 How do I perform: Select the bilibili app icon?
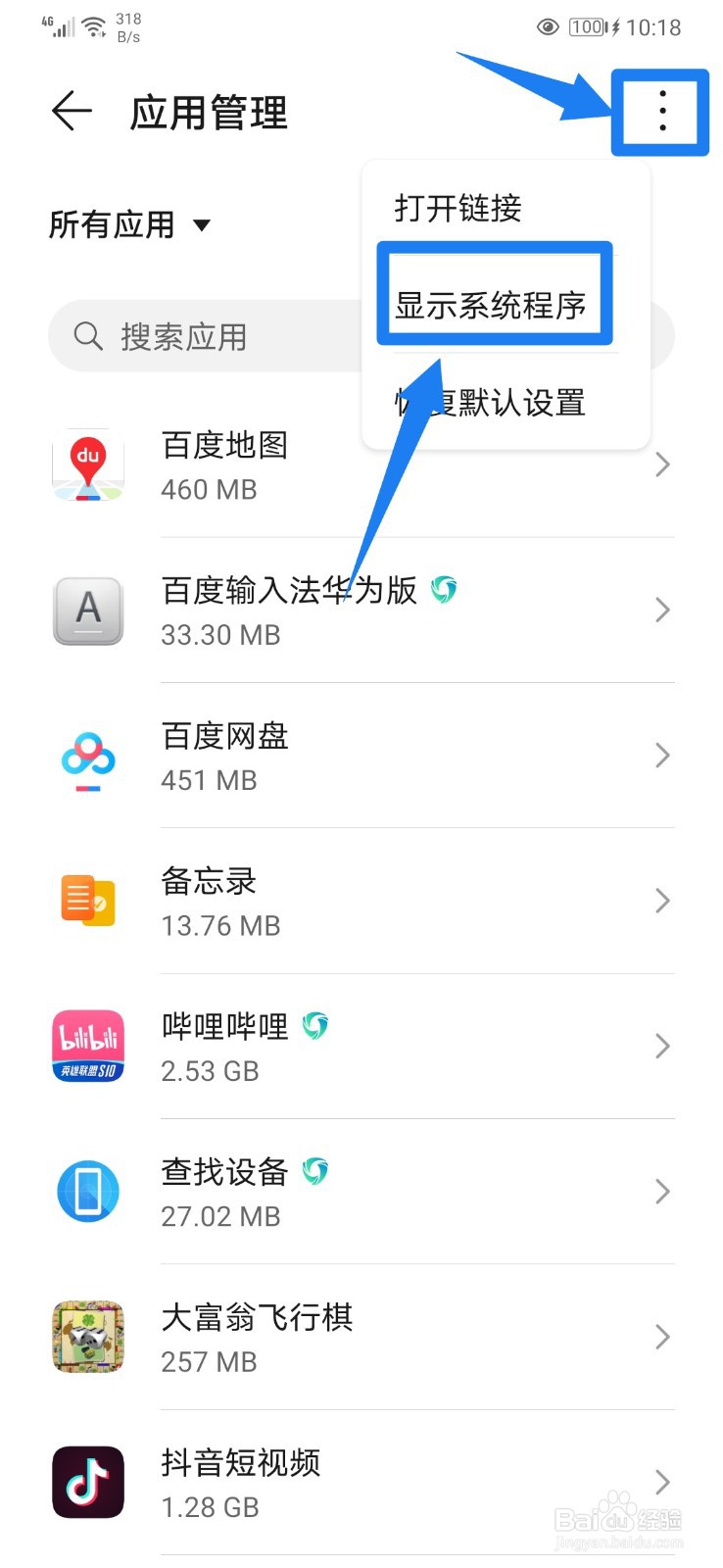(87, 1046)
